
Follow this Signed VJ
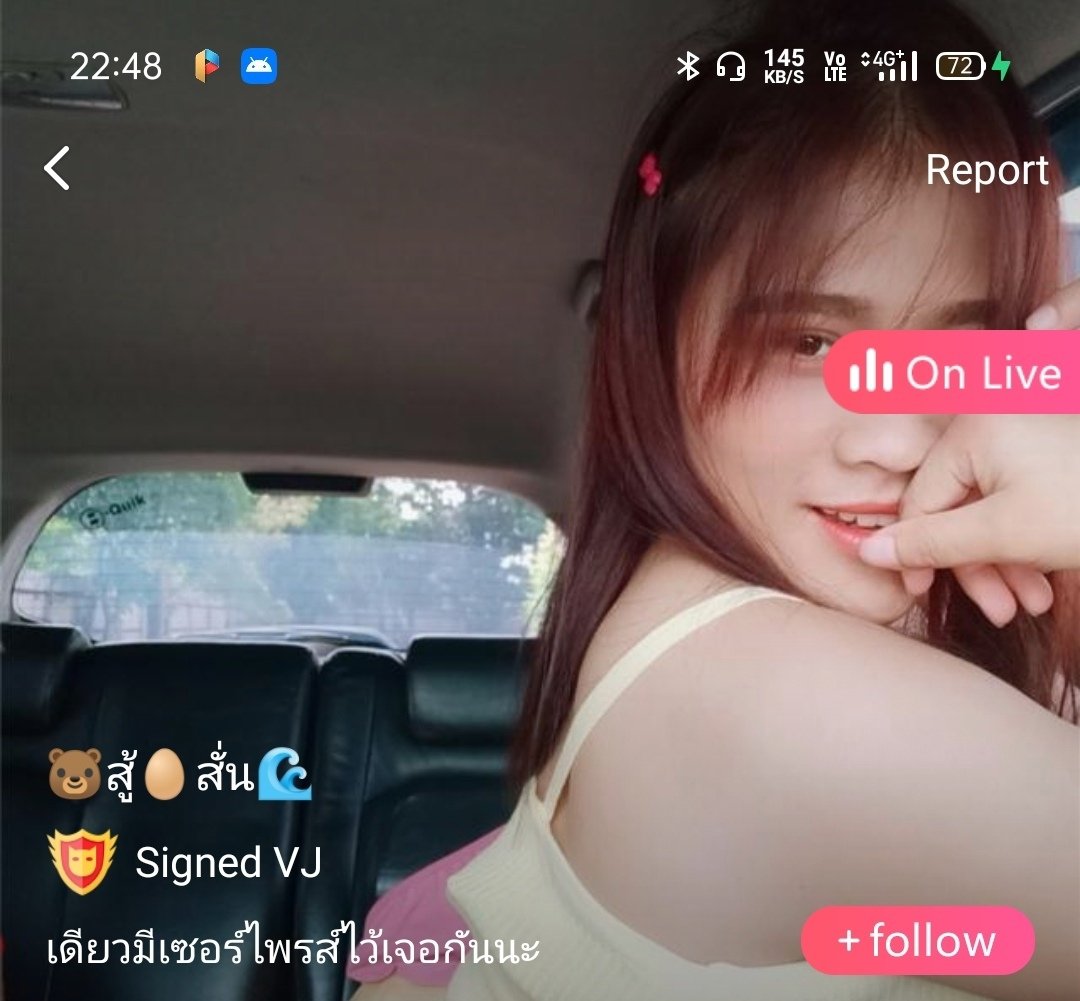click(x=917, y=941)
